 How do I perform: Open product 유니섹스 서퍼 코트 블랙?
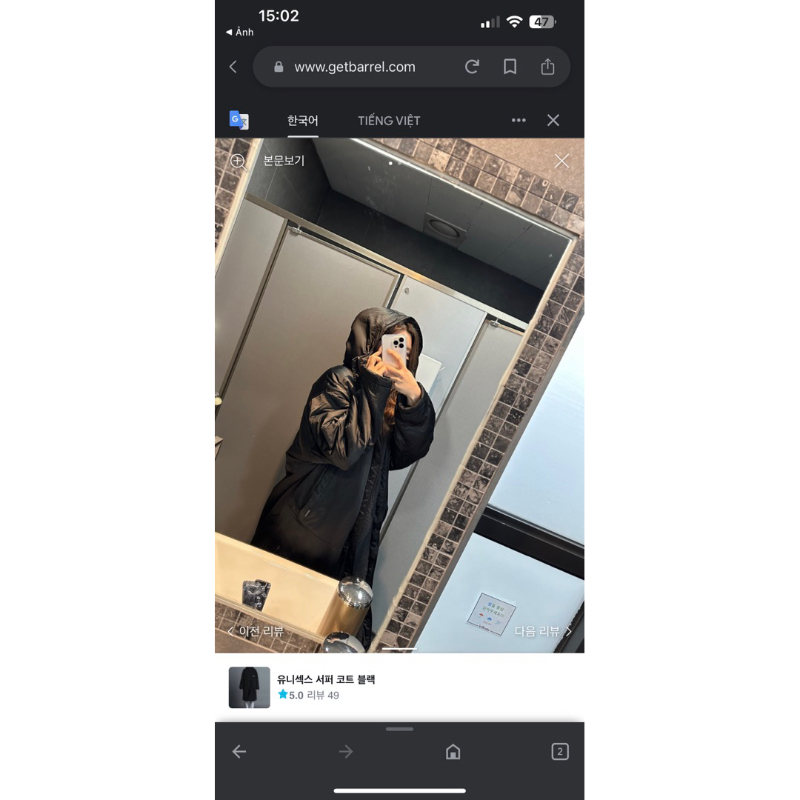[x=325, y=680]
